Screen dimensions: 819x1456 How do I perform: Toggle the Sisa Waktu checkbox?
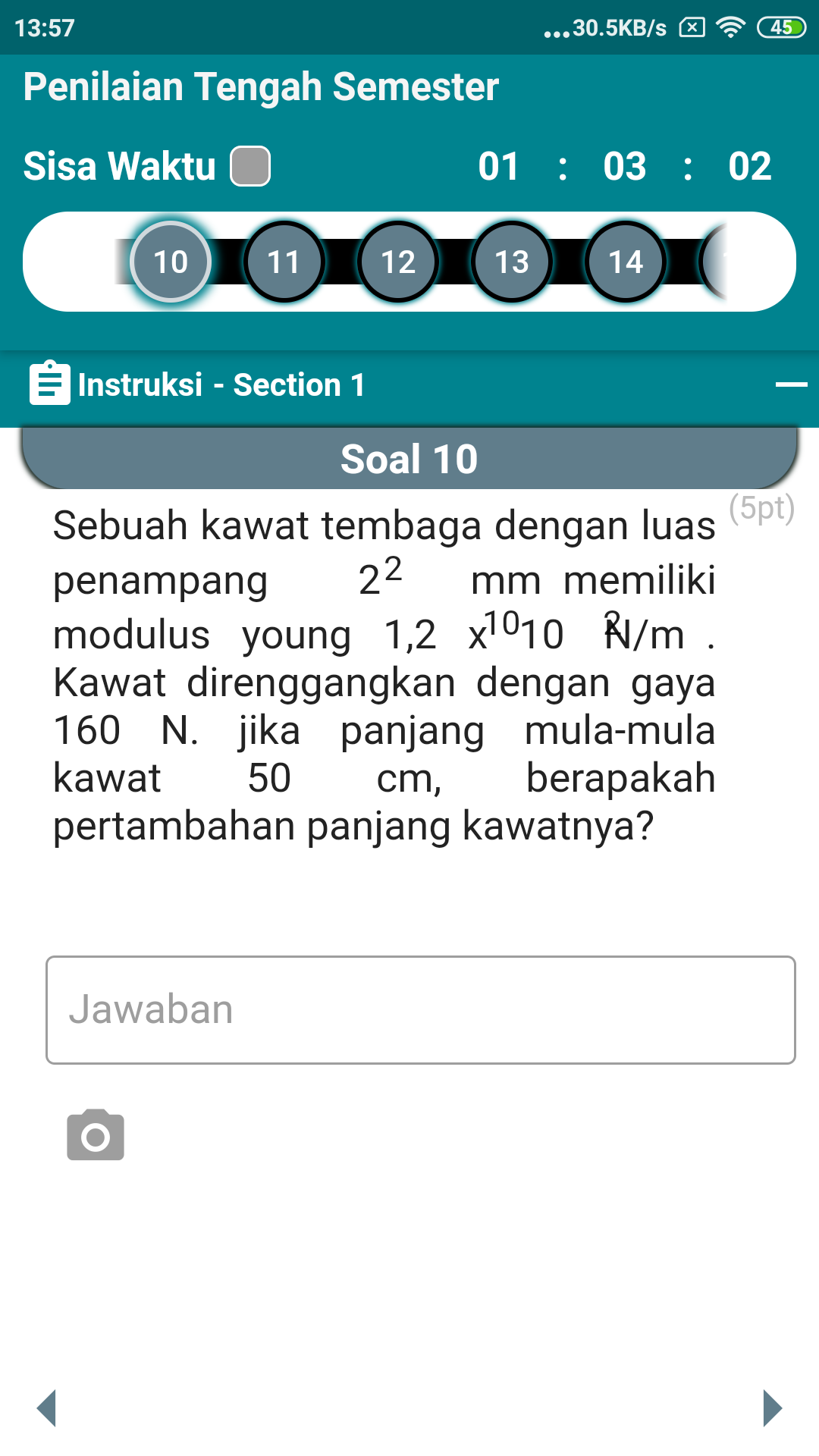pos(250,166)
